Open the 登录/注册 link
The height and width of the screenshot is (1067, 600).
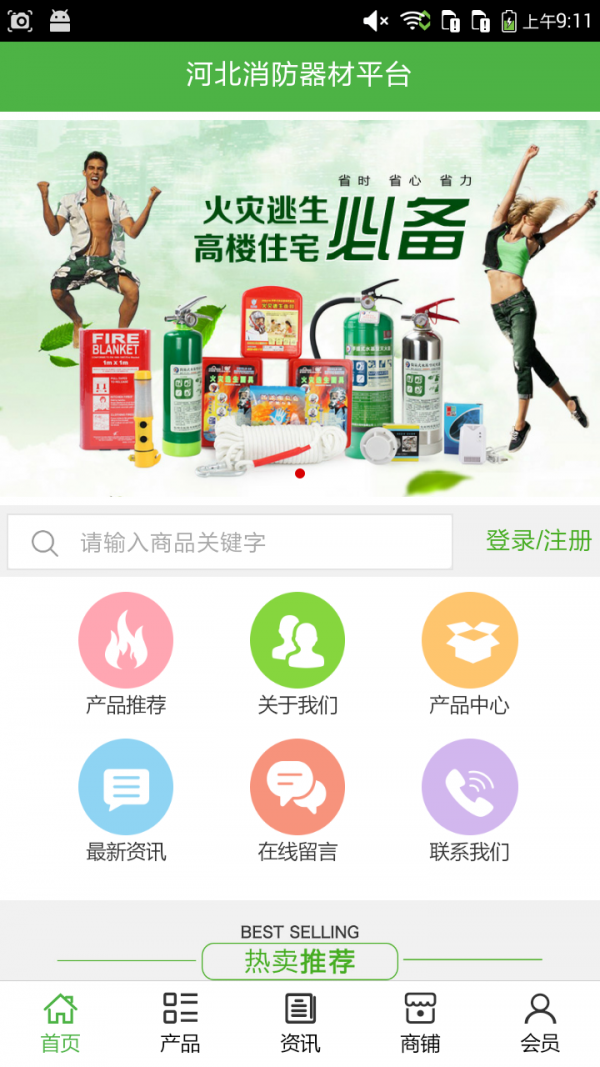[x=538, y=541]
